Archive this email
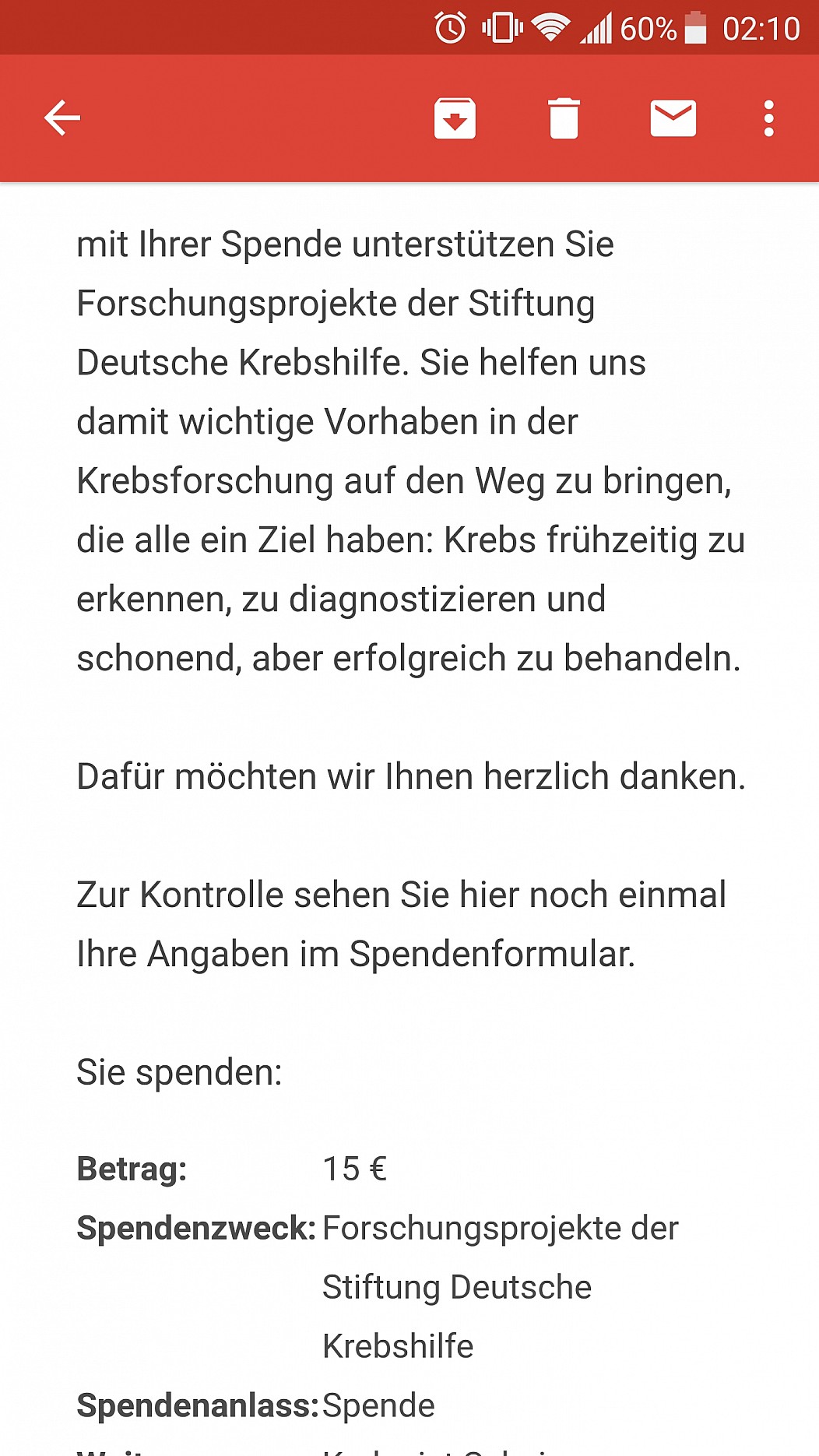The image size is (819, 1456). pos(455,118)
